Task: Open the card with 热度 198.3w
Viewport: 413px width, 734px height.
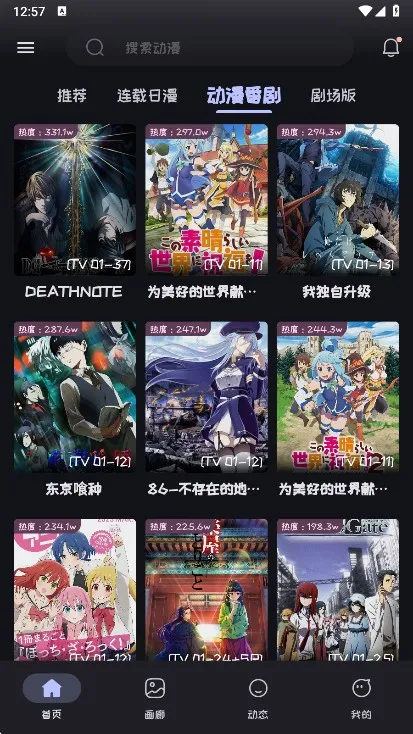Action: coord(338,590)
